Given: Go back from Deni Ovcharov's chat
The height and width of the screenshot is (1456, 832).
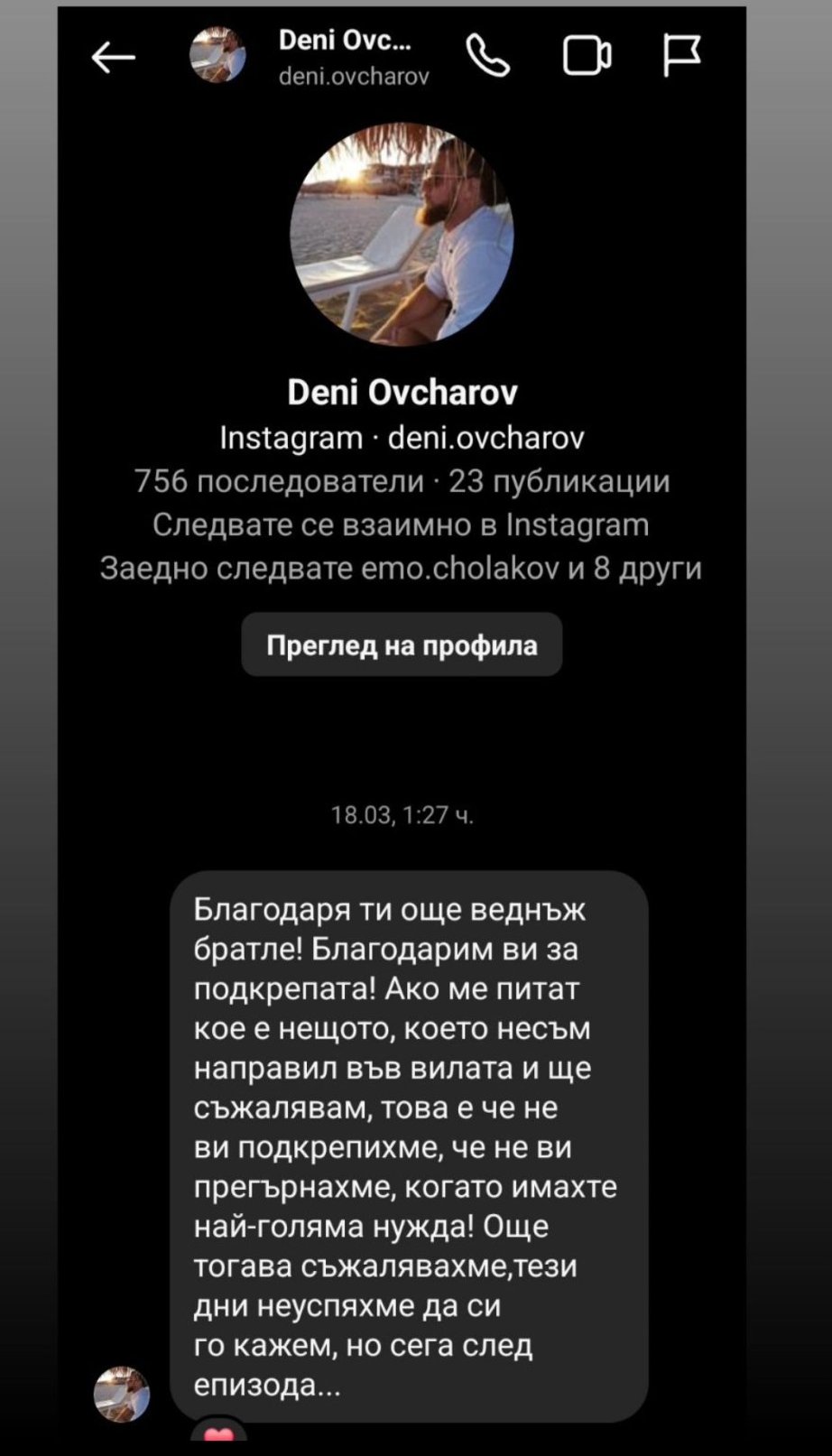Looking at the screenshot, I should pyautogui.click(x=114, y=58).
